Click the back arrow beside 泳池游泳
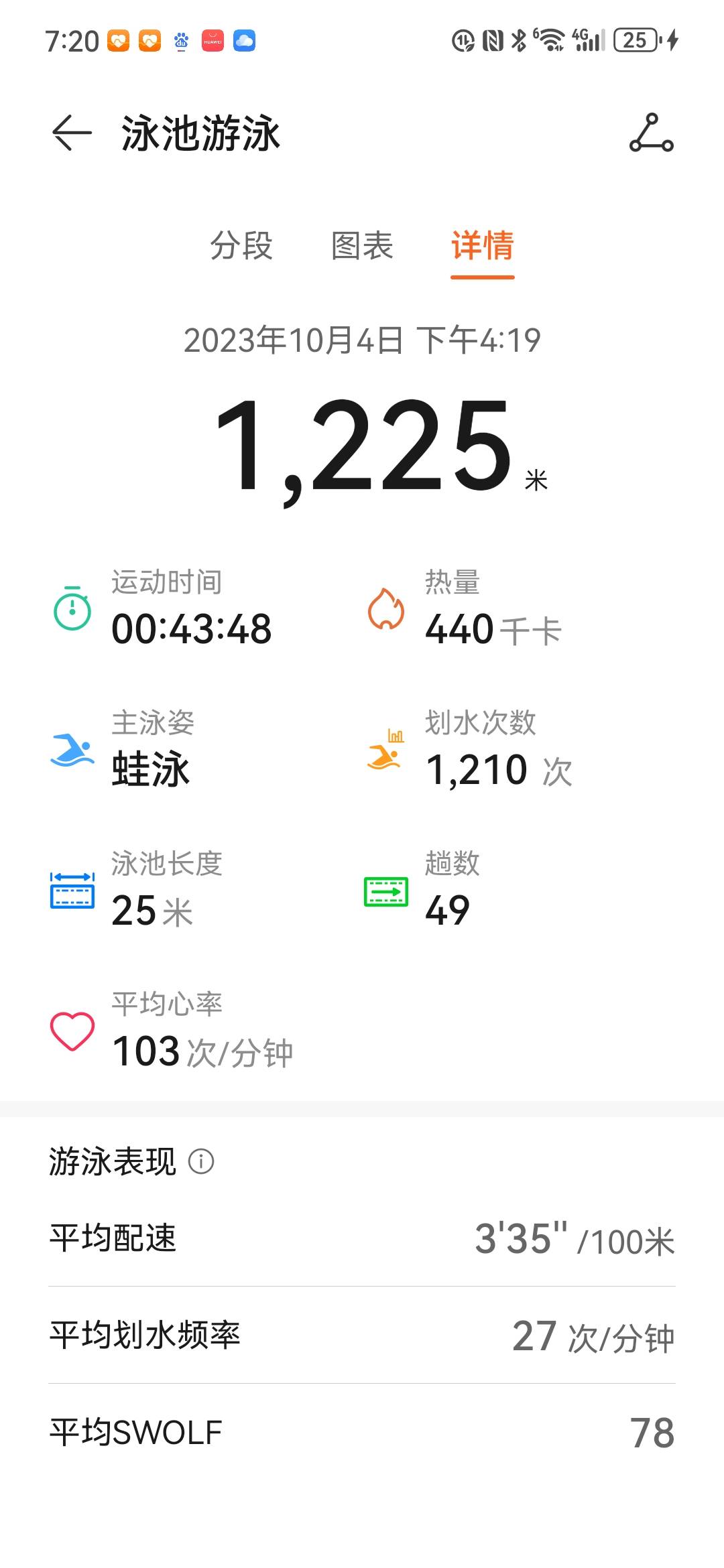This screenshot has height=1568, width=724. [x=72, y=133]
